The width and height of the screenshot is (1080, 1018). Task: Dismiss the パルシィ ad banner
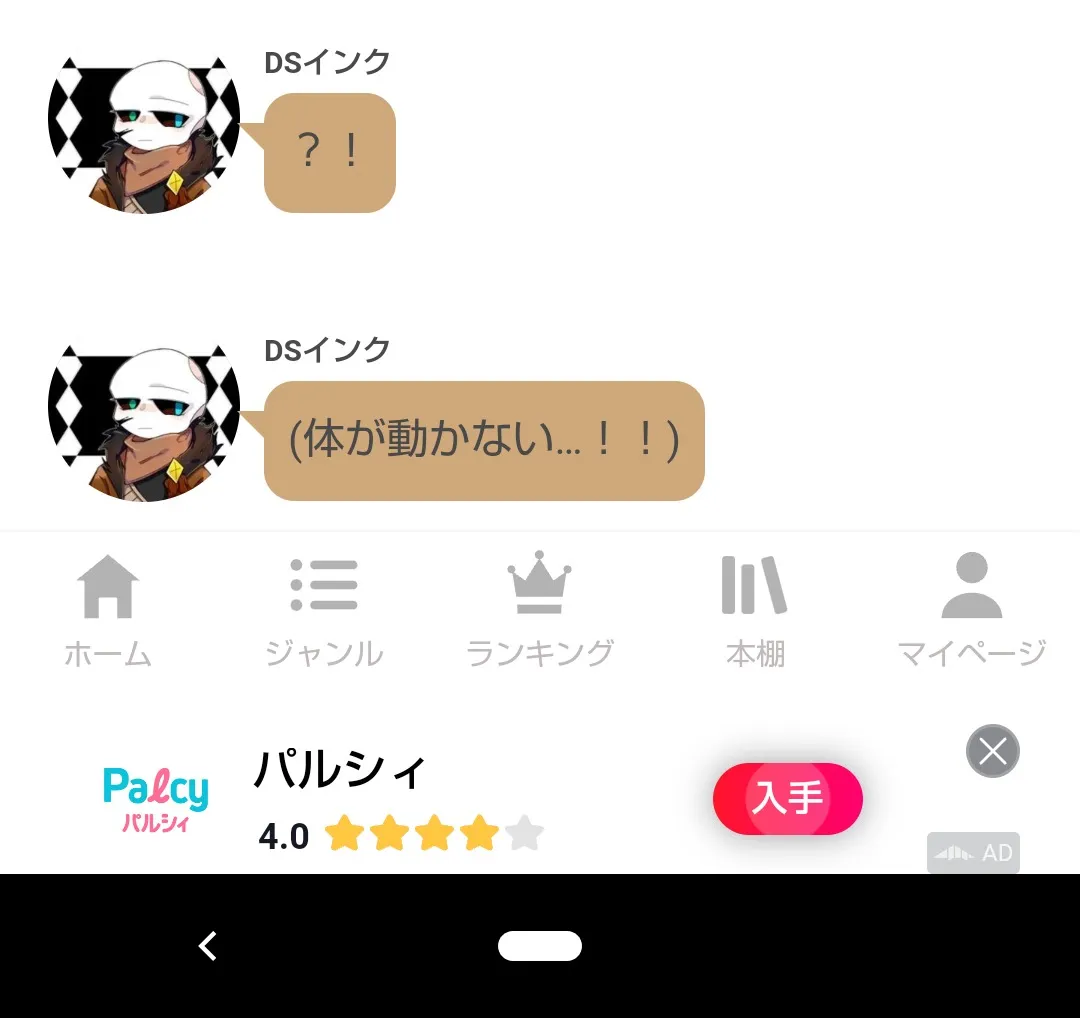pos(992,751)
